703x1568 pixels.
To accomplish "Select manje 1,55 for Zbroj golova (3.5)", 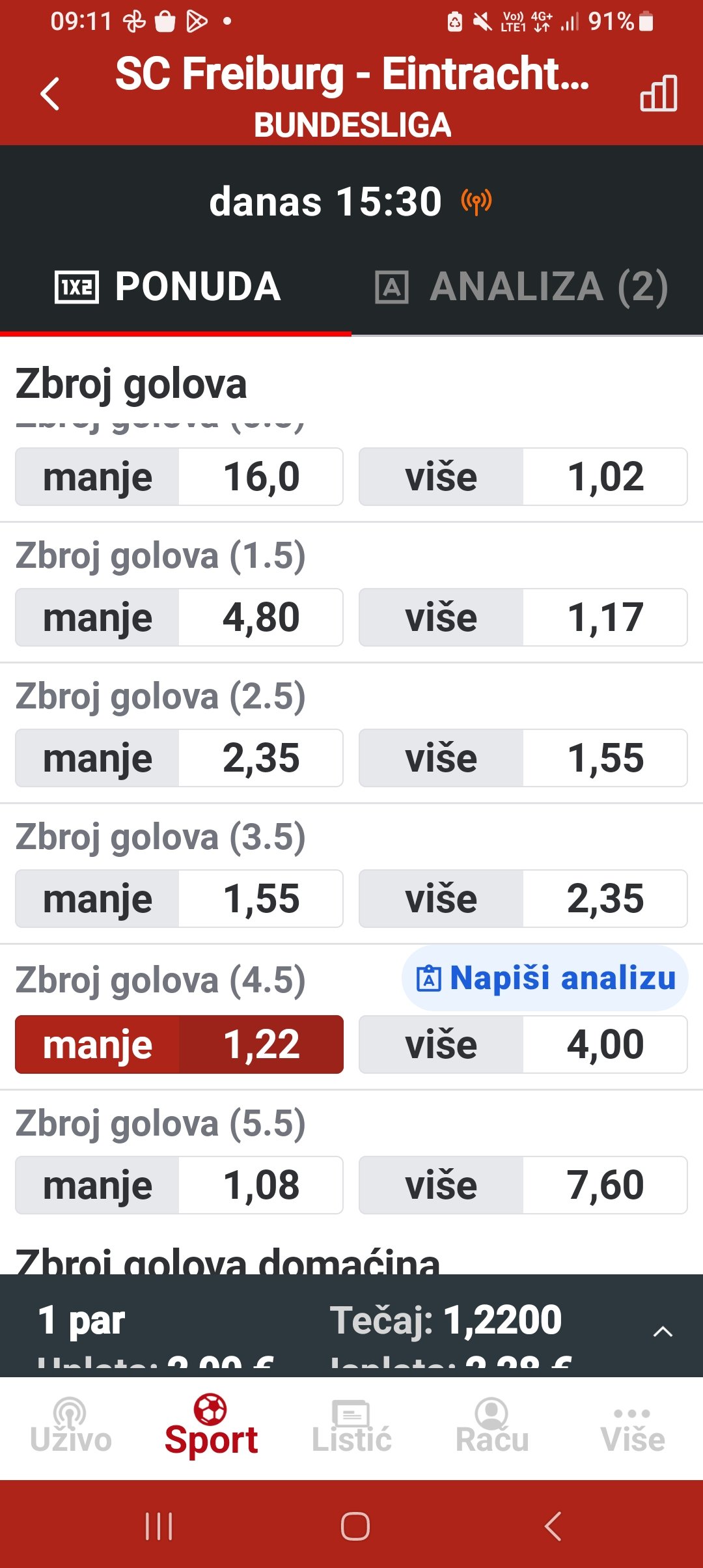I will pos(179,899).
